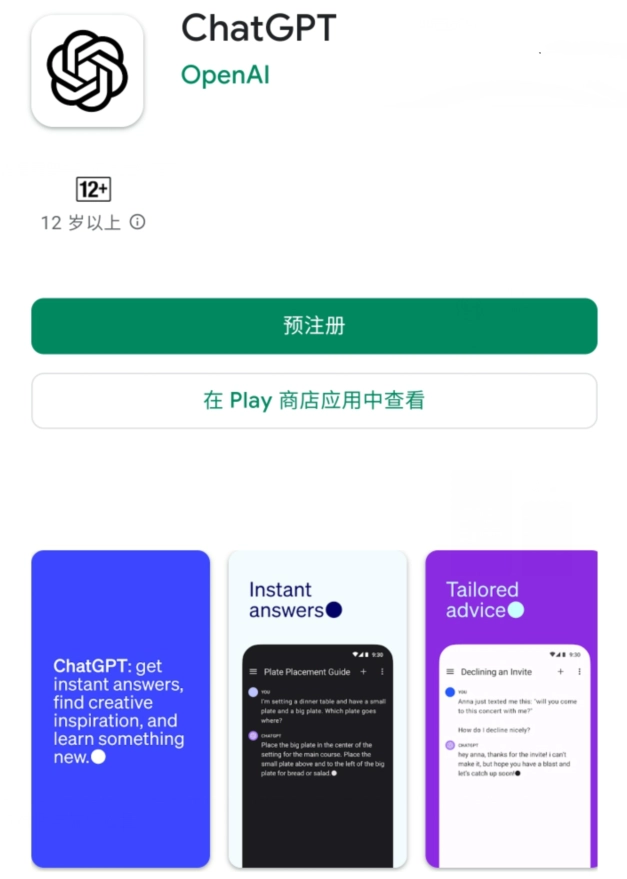
Task: Open 在 Play 商店应用中查看 button
Action: tap(314, 401)
